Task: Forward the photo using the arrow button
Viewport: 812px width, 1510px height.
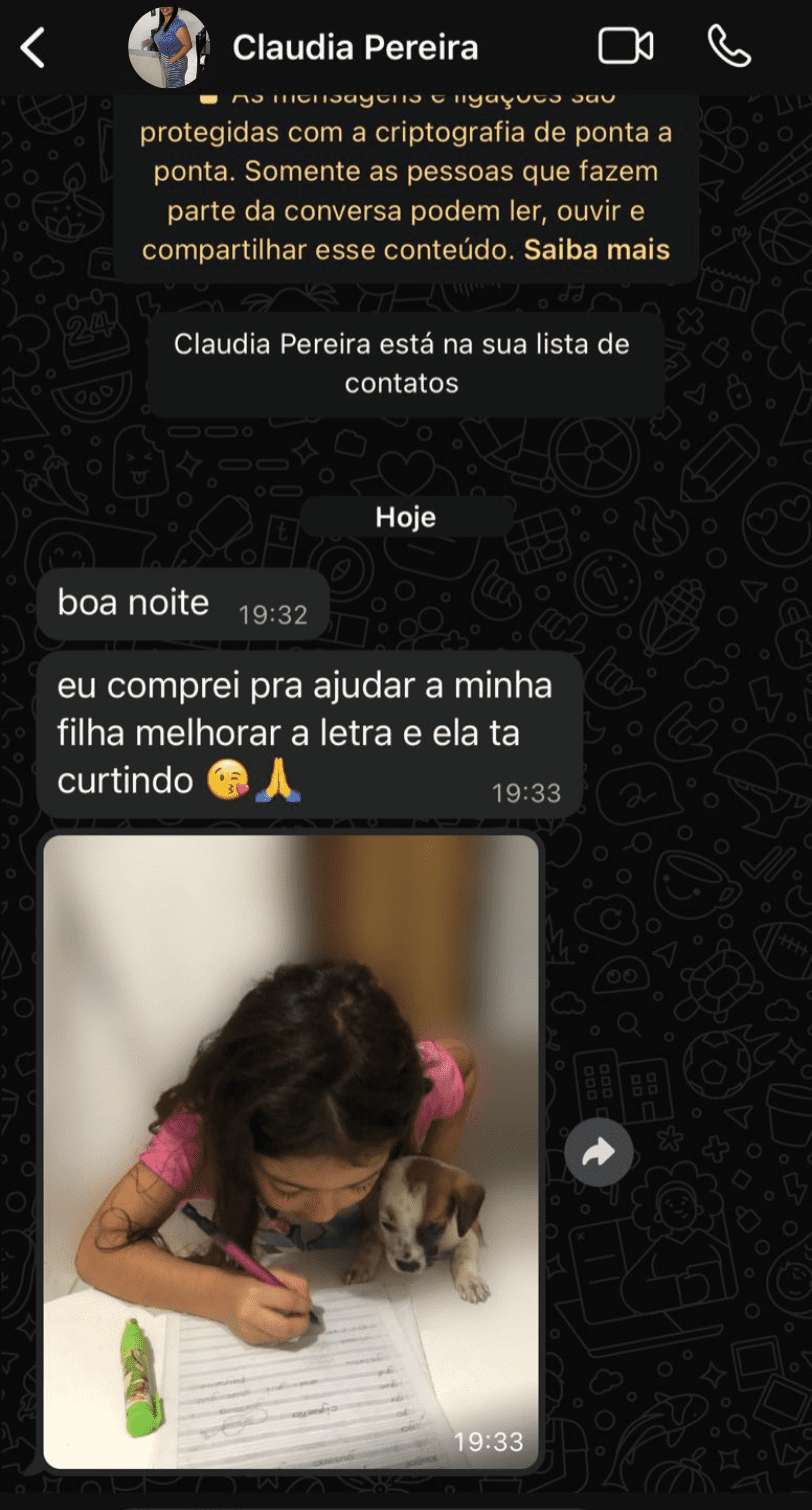Action: coord(598,1153)
